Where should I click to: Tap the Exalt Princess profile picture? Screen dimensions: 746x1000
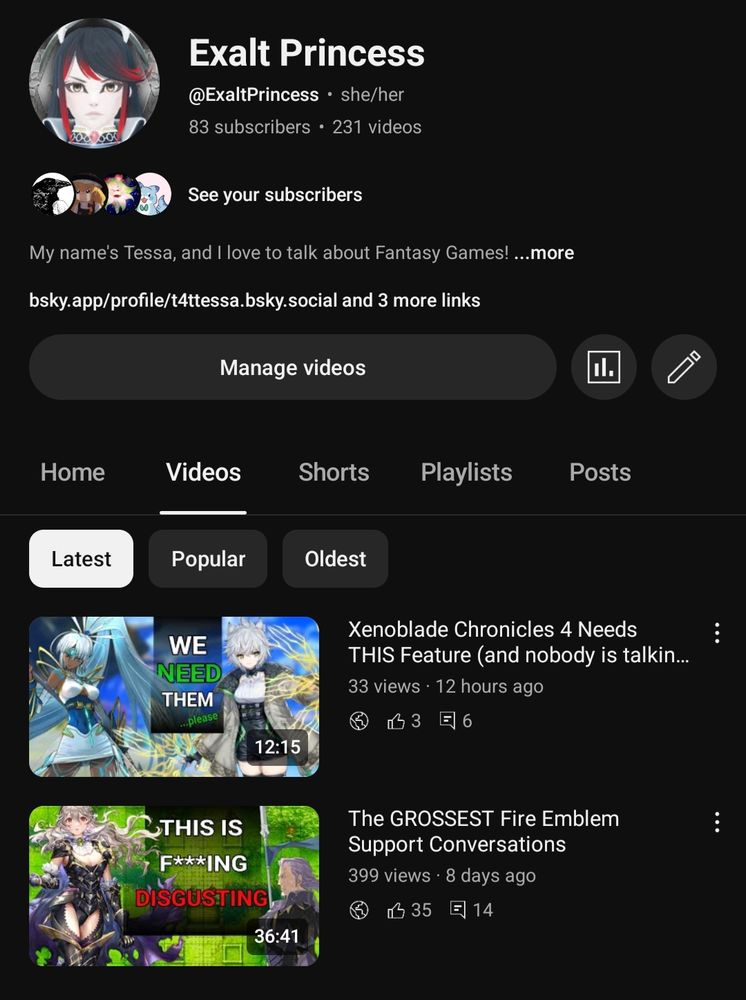pos(94,83)
